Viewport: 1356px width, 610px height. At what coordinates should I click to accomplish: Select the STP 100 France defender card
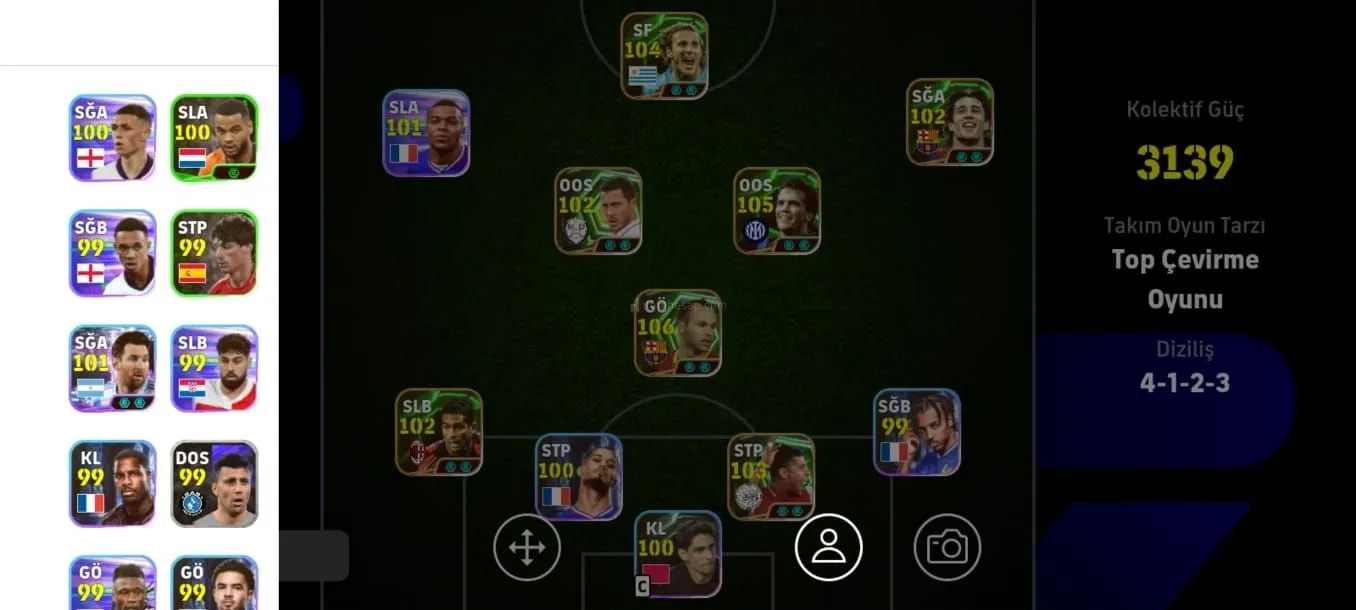[578, 477]
